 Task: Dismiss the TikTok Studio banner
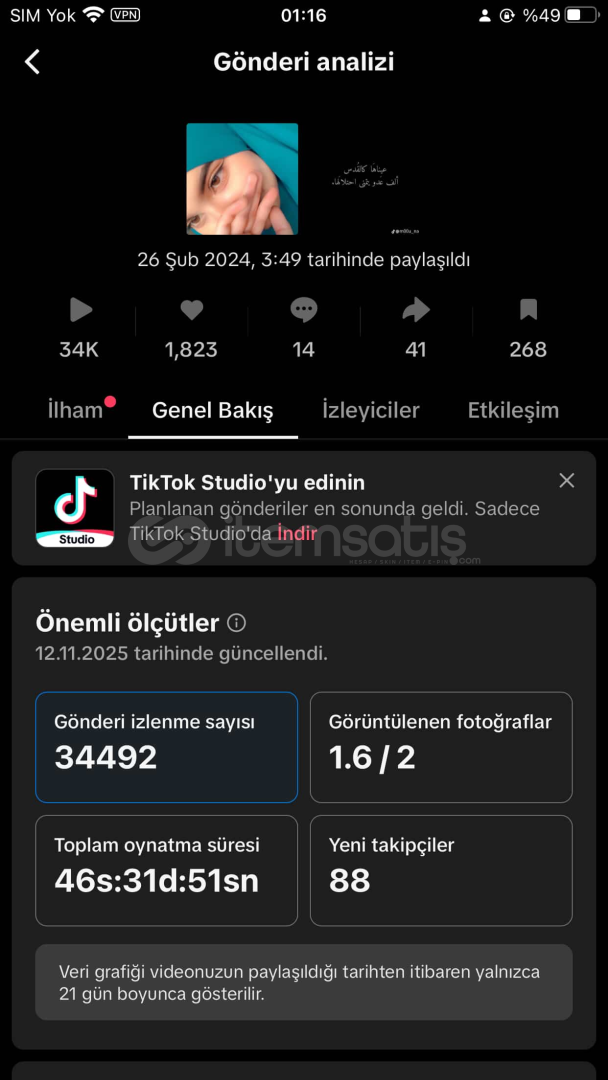coord(567,481)
